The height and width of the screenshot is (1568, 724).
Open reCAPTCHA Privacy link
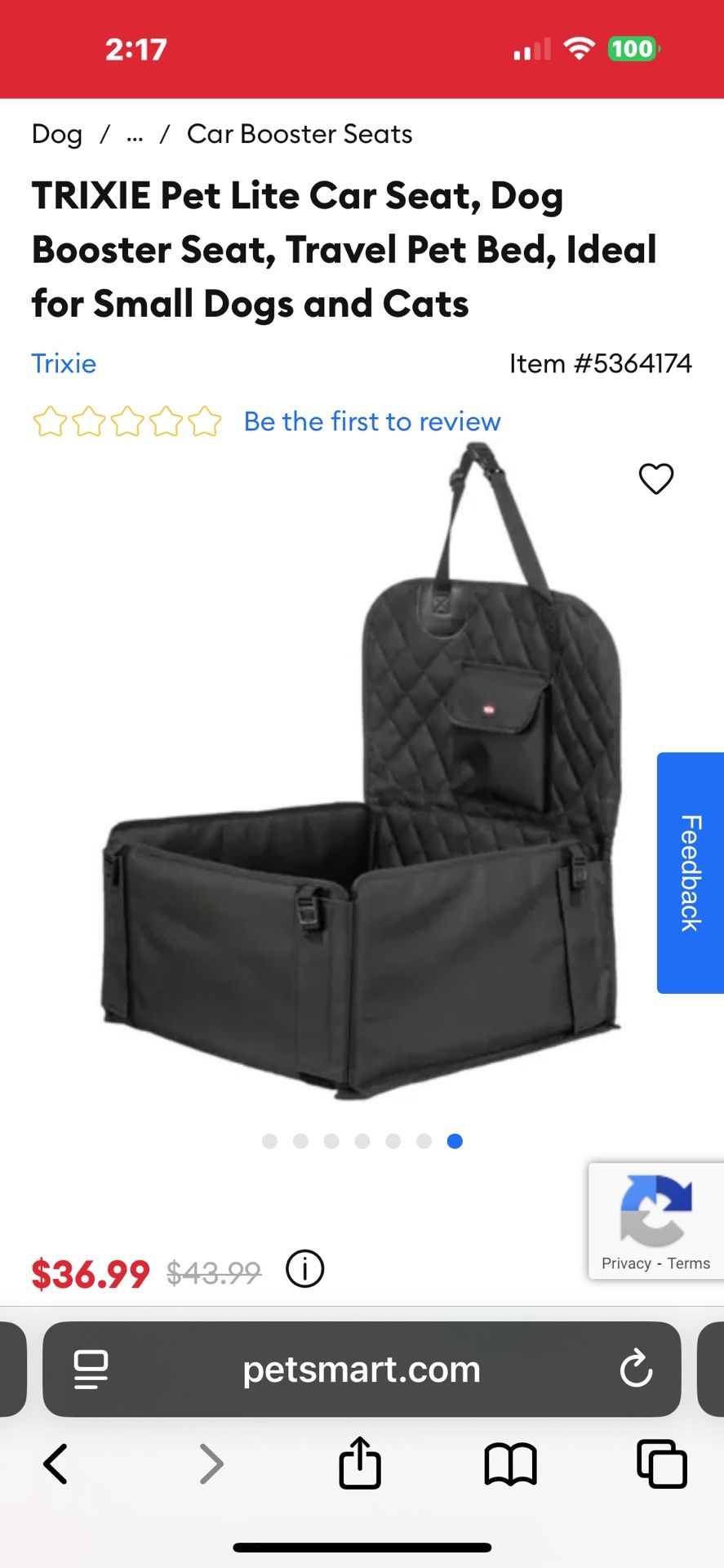tap(626, 1263)
